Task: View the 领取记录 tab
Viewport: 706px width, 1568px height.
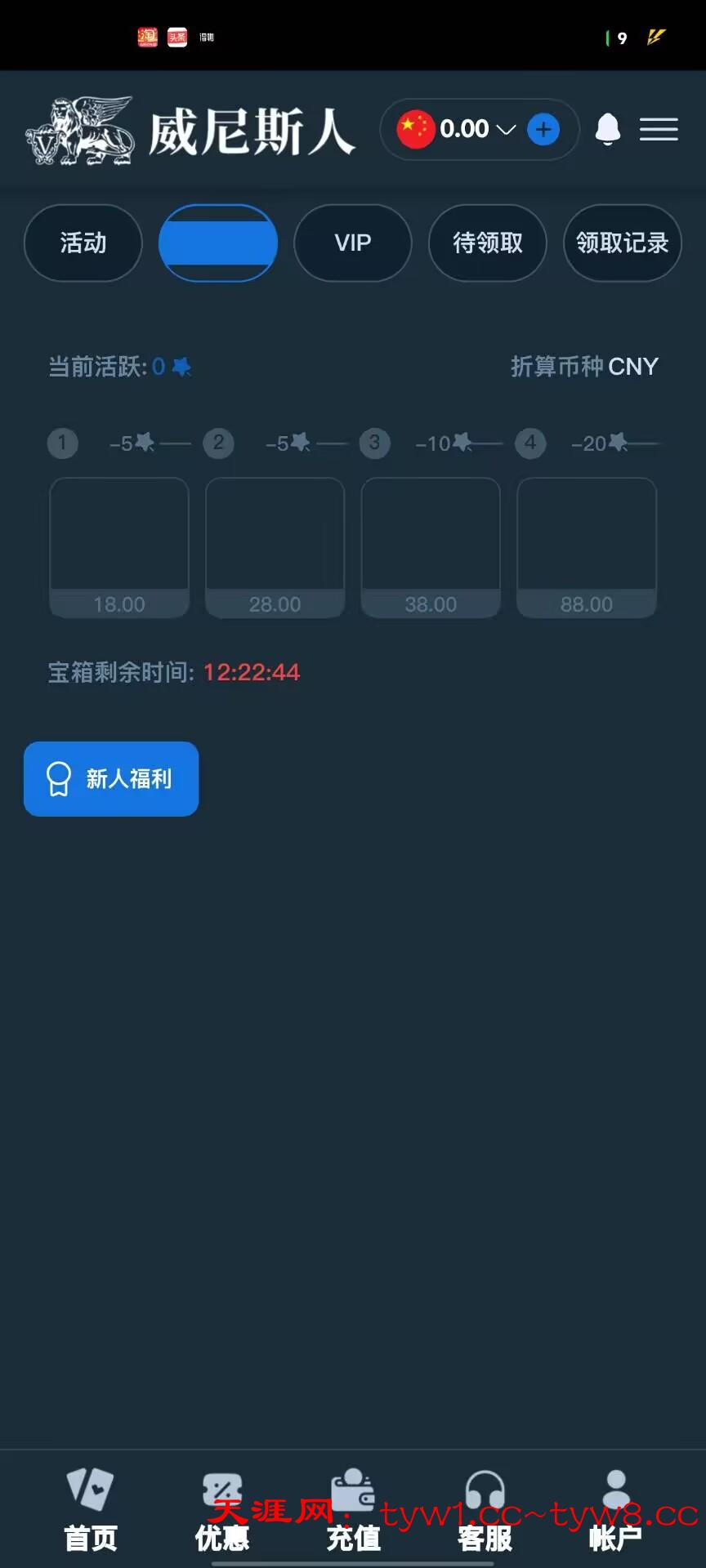Action: pos(623,243)
